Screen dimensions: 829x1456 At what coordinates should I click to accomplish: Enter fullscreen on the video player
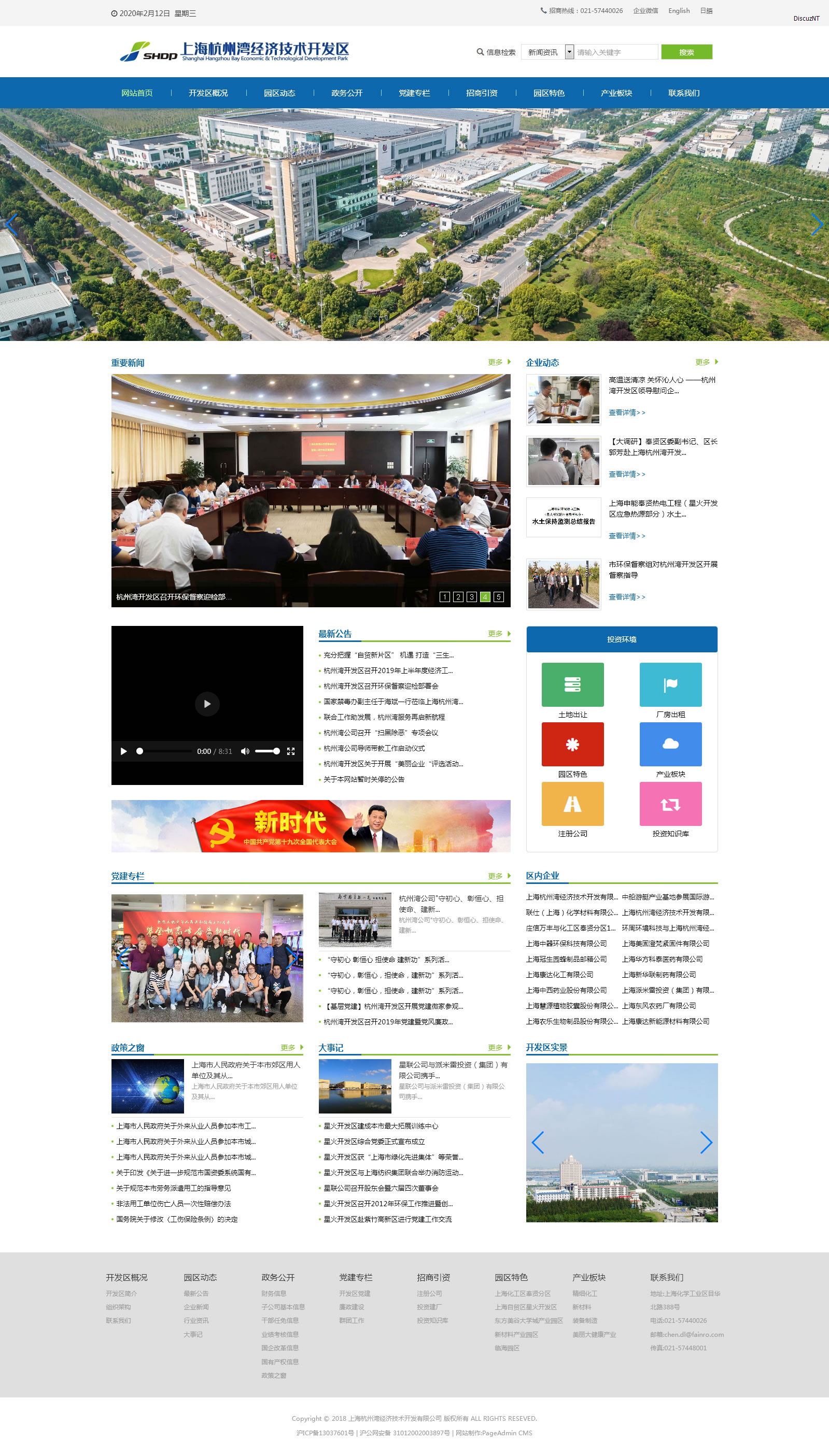(291, 751)
